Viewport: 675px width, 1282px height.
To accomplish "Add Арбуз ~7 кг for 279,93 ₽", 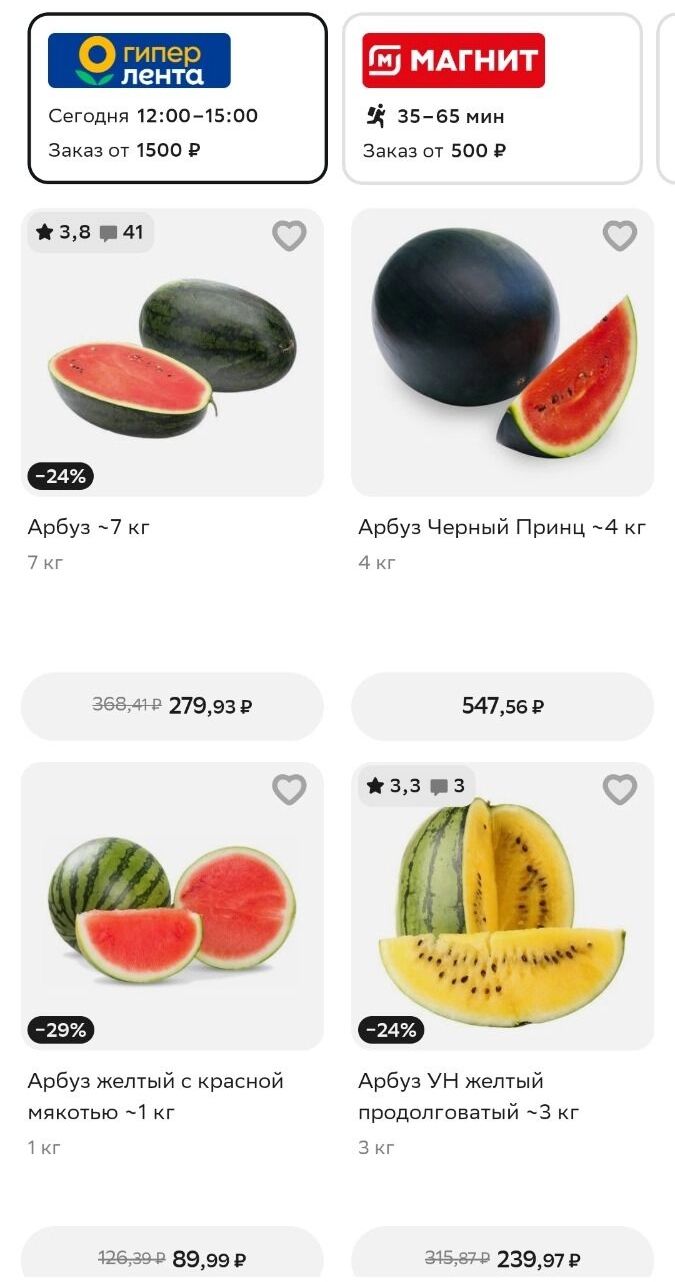I will (172, 706).
